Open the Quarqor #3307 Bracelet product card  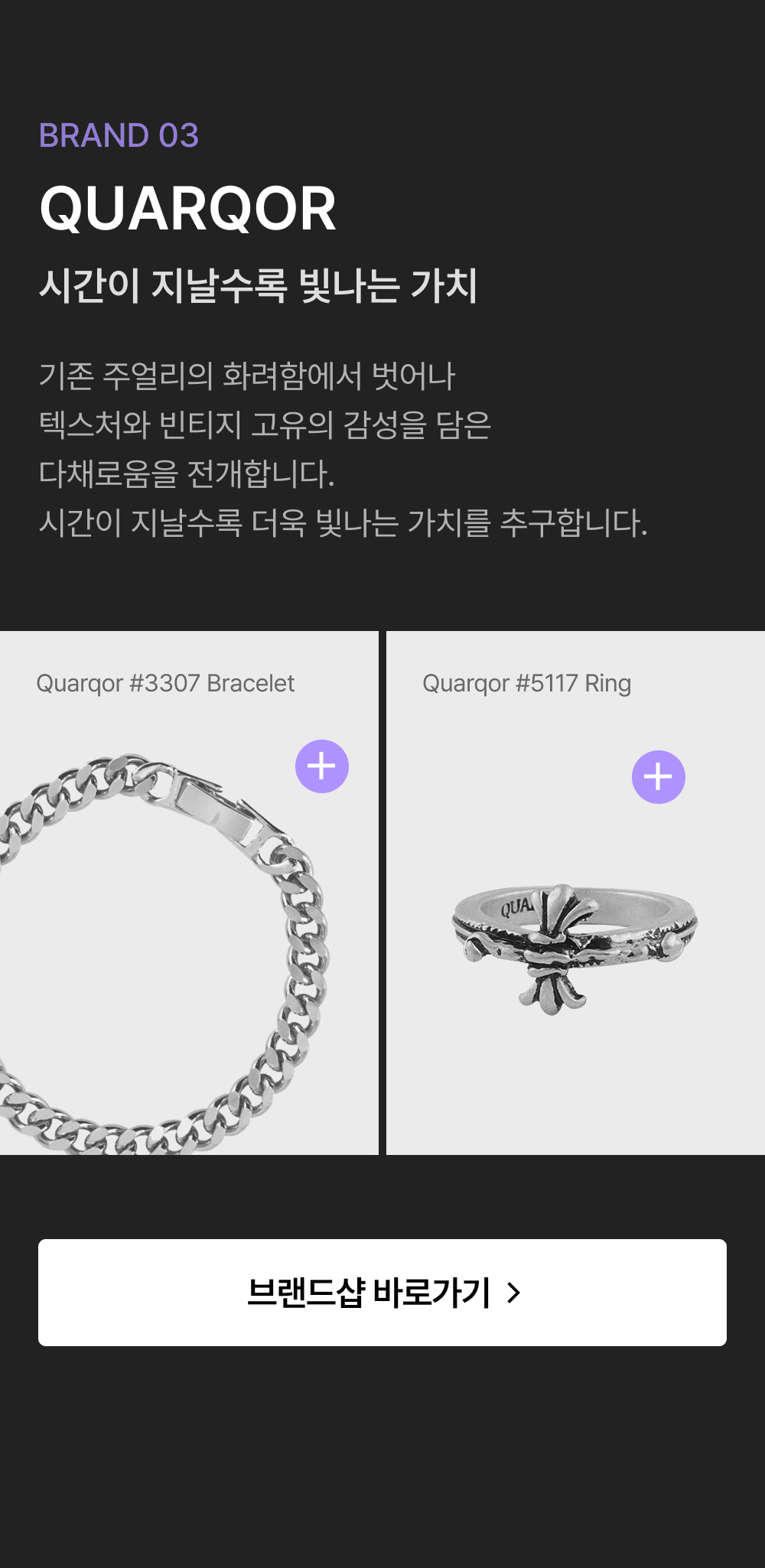(189, 893)
